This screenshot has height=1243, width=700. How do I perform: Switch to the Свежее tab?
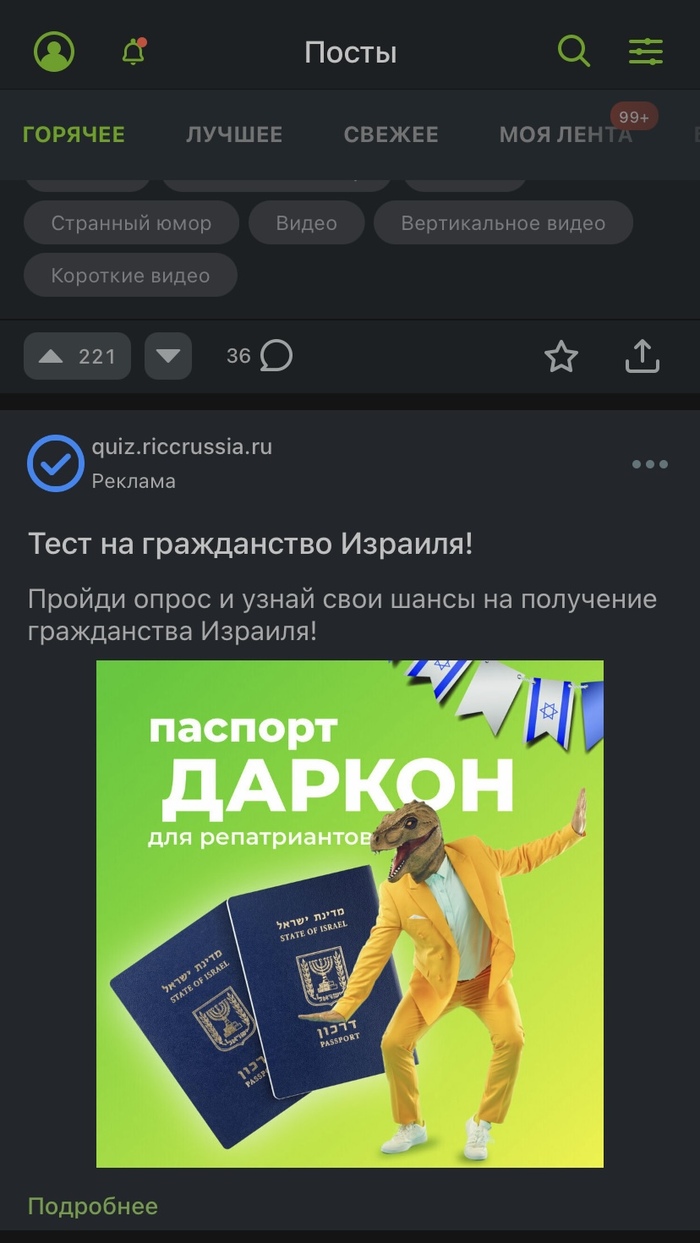[x=391, y=135]
